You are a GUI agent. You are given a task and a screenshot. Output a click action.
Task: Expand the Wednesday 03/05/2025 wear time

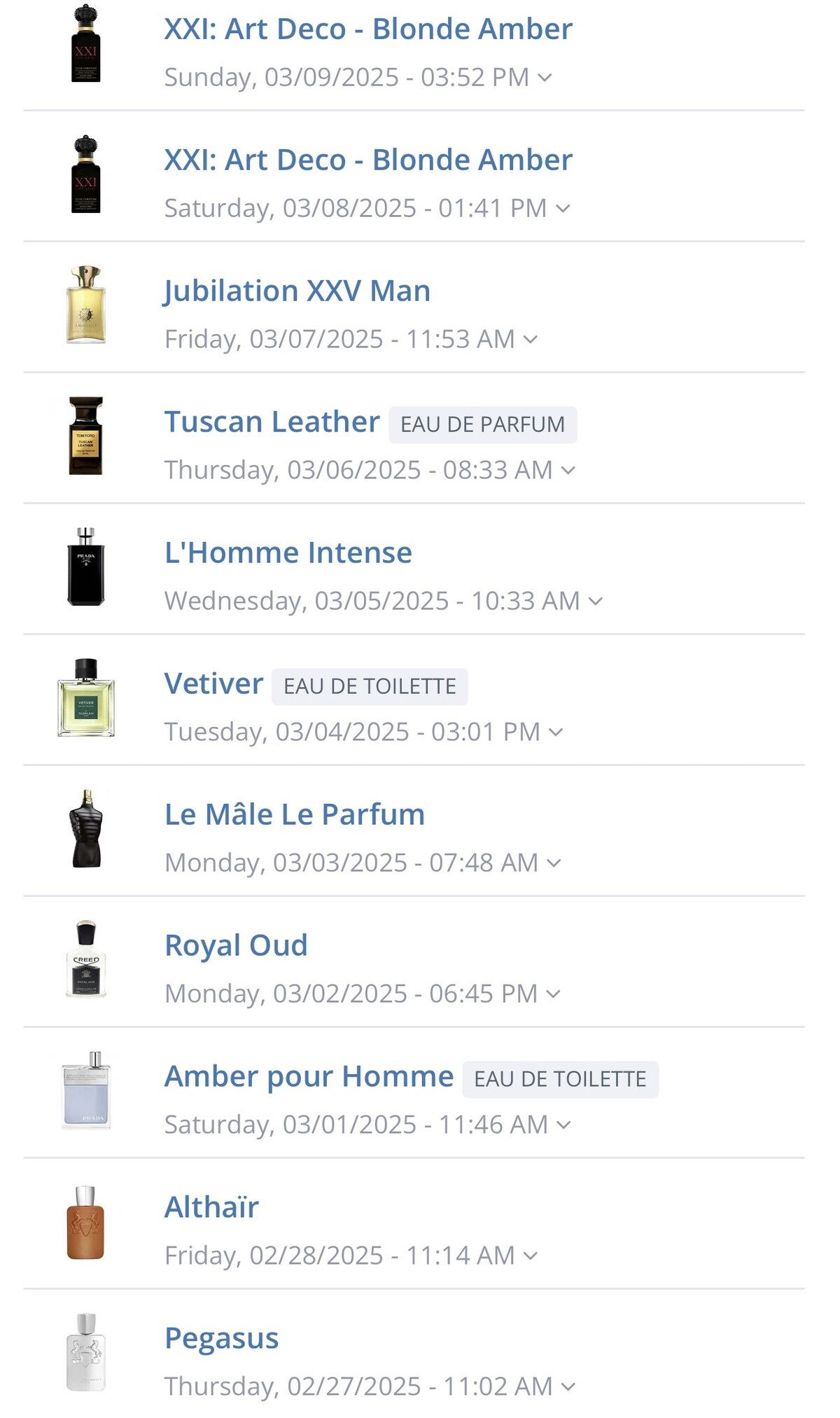[596, 602]
